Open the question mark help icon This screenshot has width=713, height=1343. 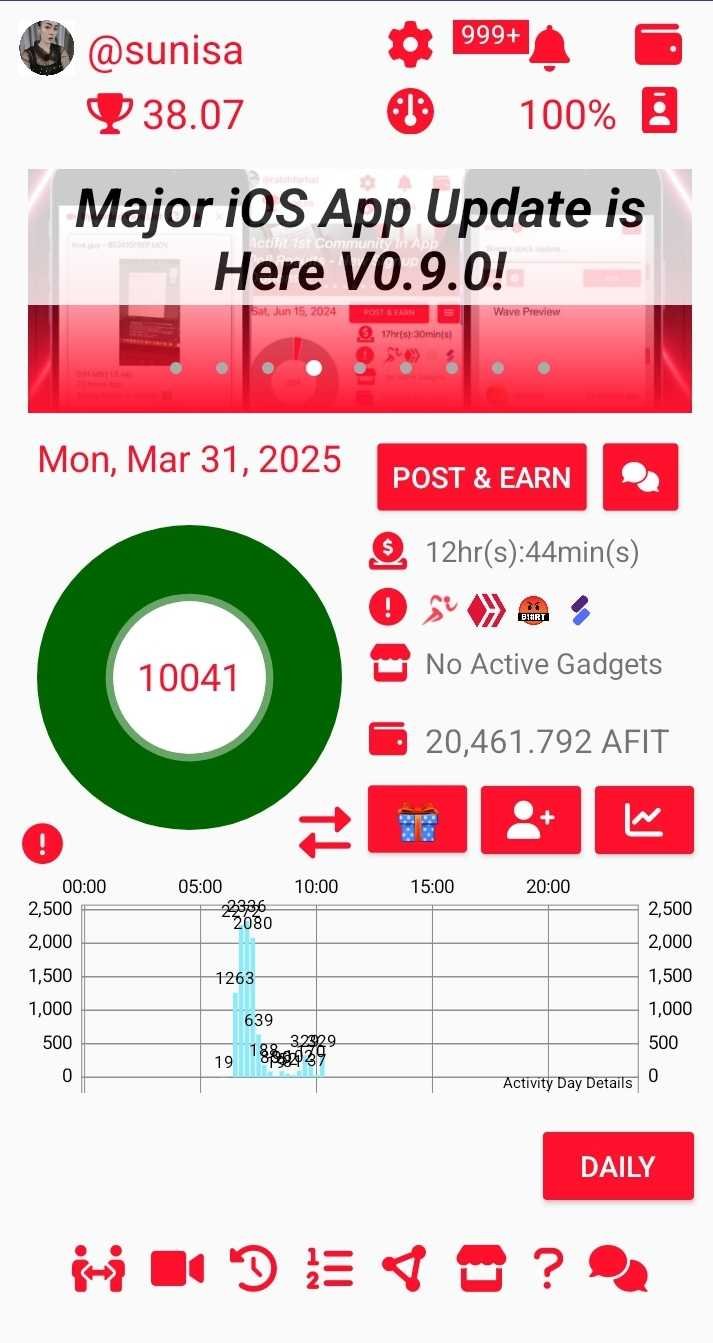coord(547,1269)
